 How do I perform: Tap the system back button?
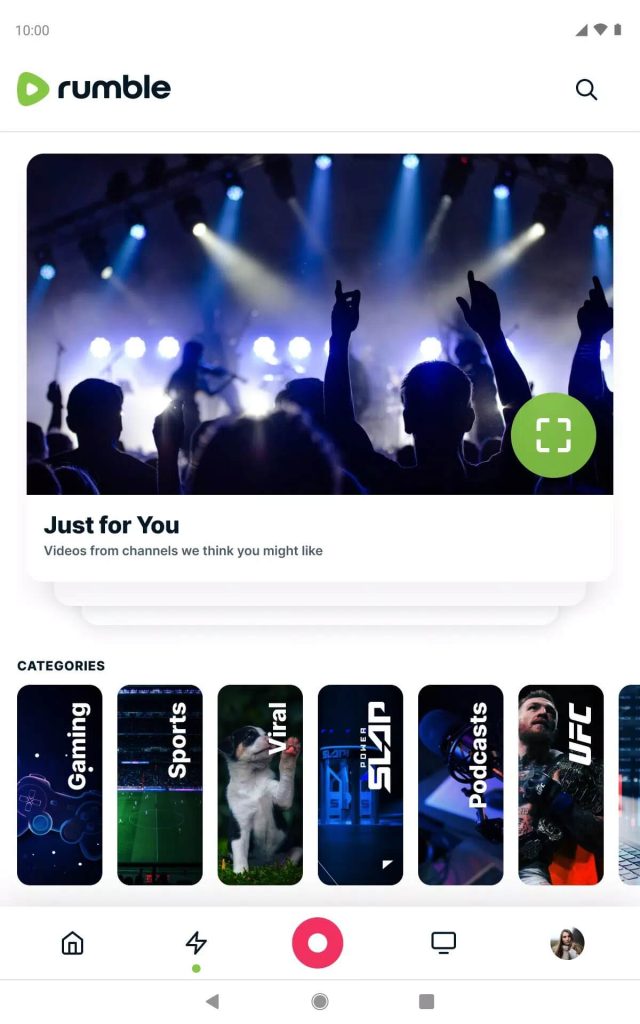tap(212, 1001)
